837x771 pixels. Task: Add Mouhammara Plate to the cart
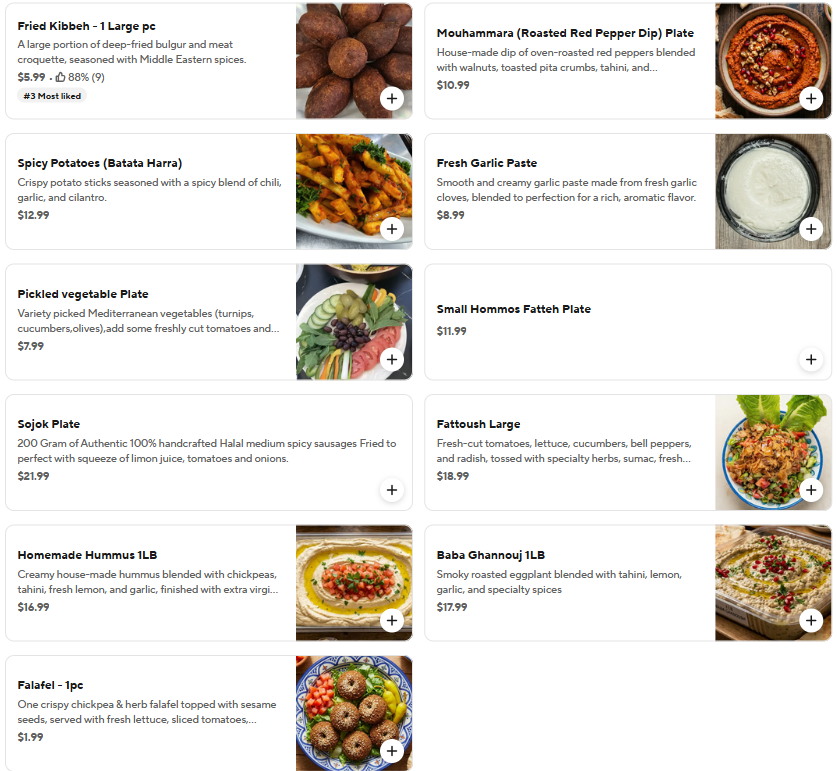(811, 98)
